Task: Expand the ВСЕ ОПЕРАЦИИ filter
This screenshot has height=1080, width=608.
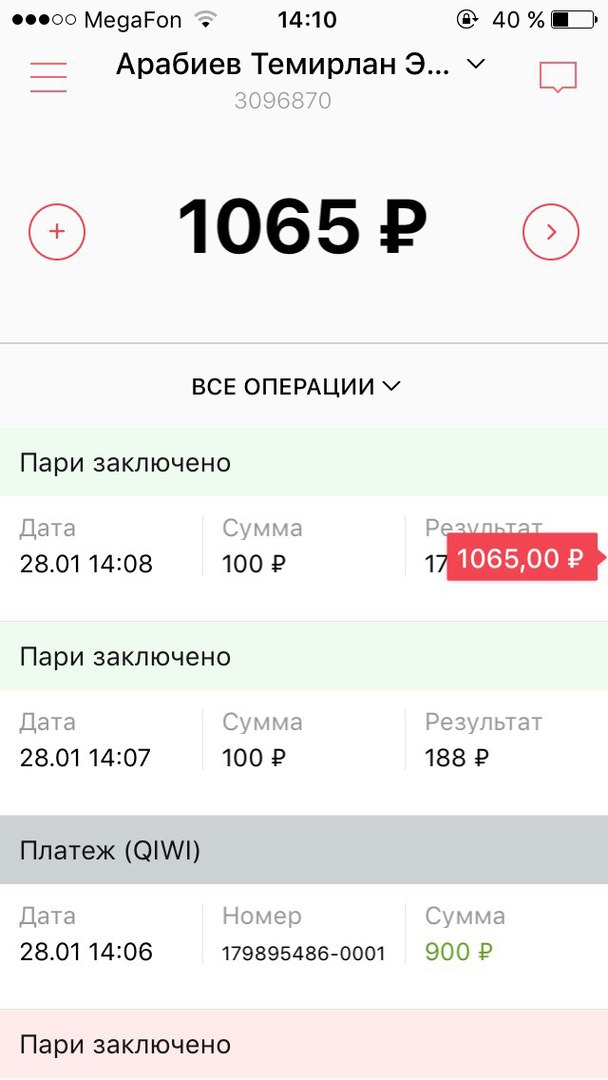Action: (295, 386)
